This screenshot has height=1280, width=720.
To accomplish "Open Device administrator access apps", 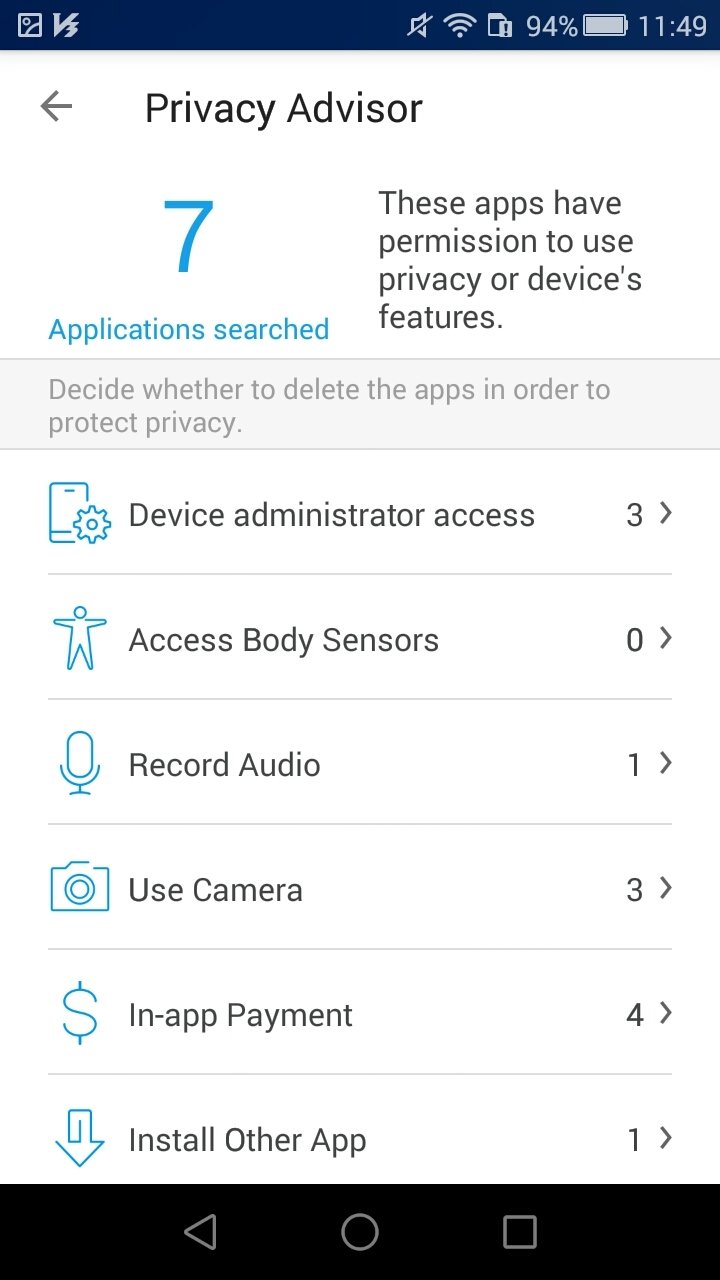I will 360,514.
